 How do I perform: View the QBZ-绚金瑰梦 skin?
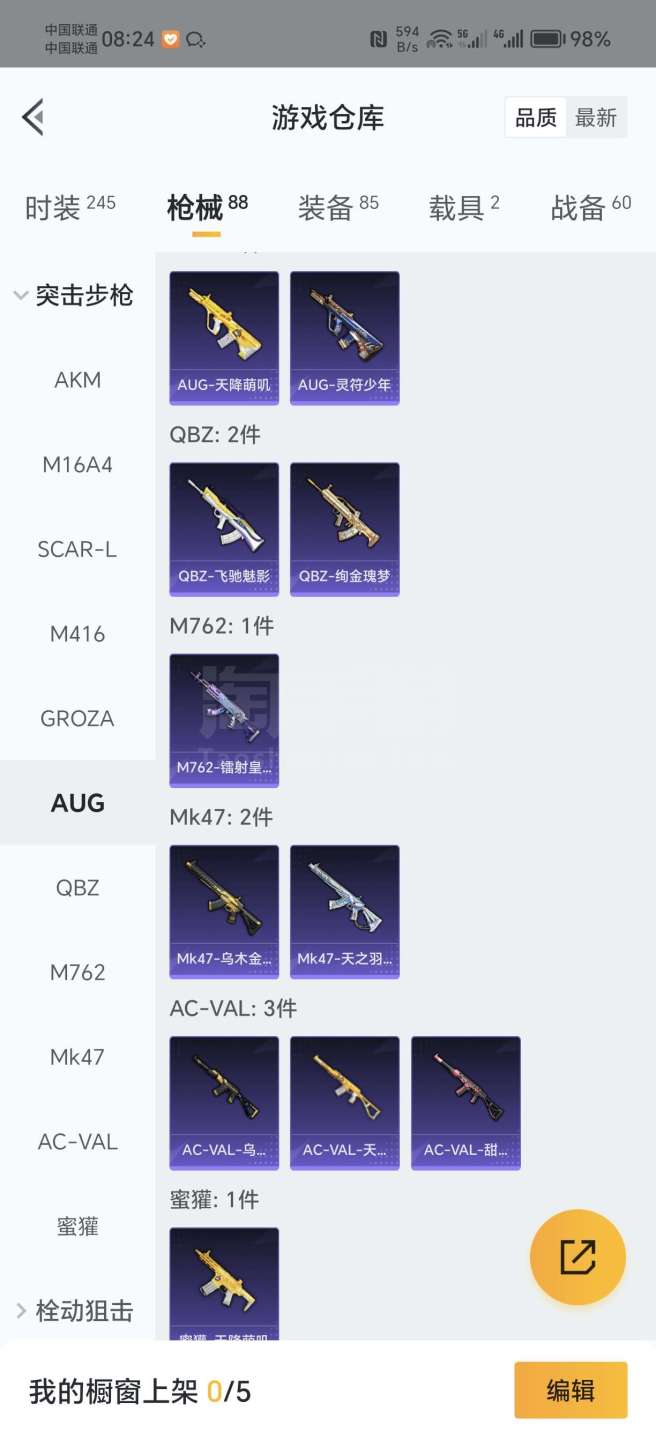[345, 529]
